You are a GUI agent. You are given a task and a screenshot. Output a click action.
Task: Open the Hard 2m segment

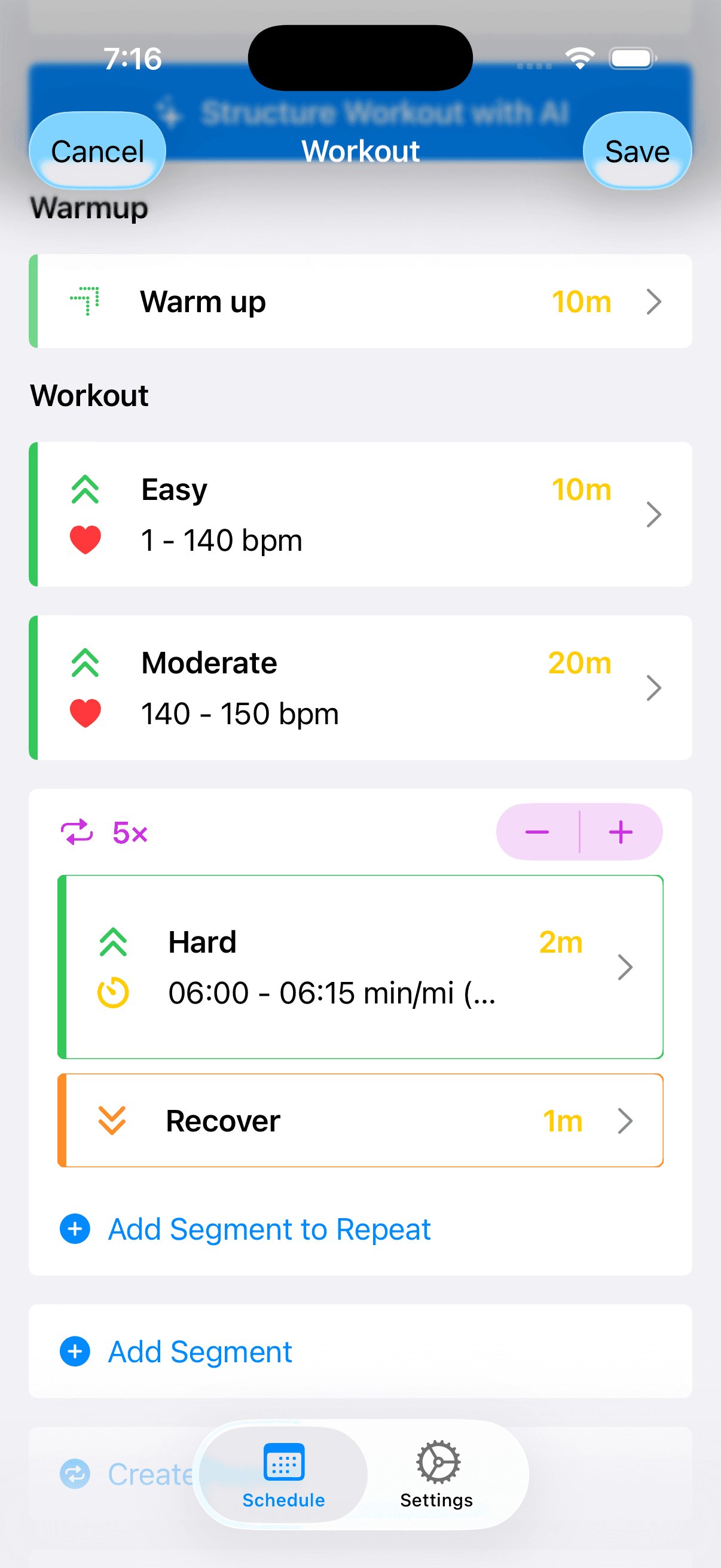360,966
